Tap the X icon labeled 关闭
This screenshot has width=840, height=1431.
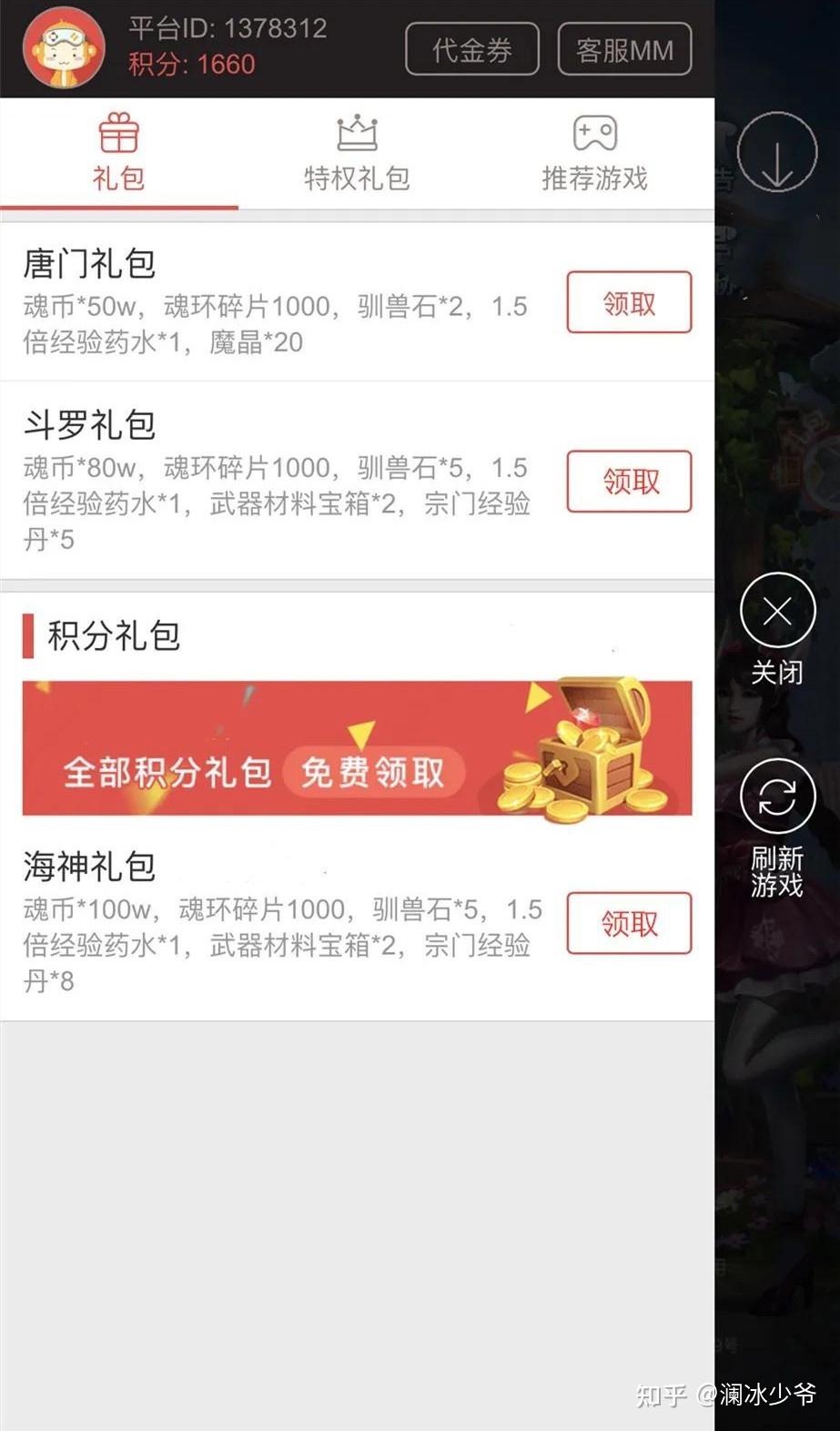tap(776, 610)
